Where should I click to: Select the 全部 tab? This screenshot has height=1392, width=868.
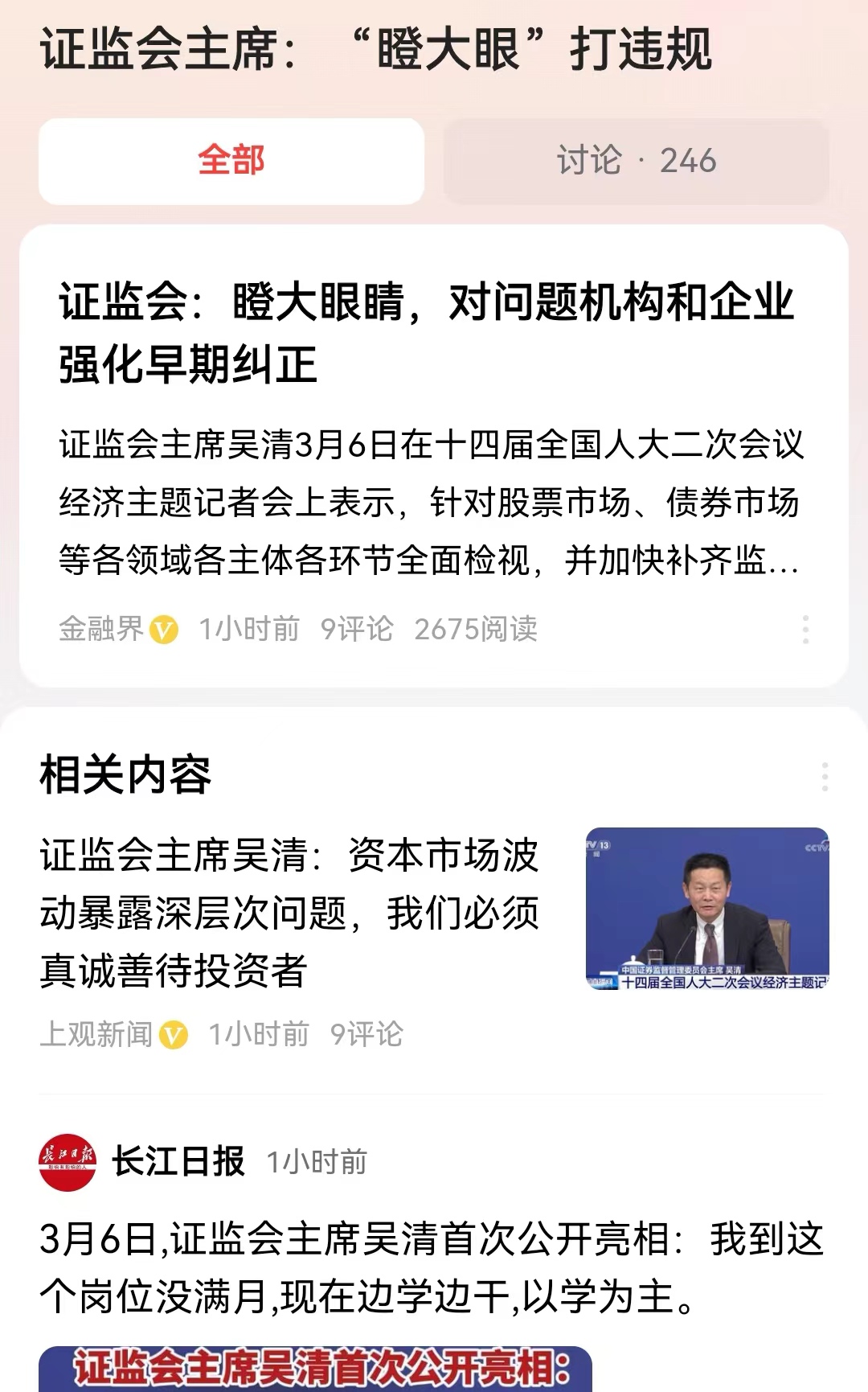click(230, 159)
